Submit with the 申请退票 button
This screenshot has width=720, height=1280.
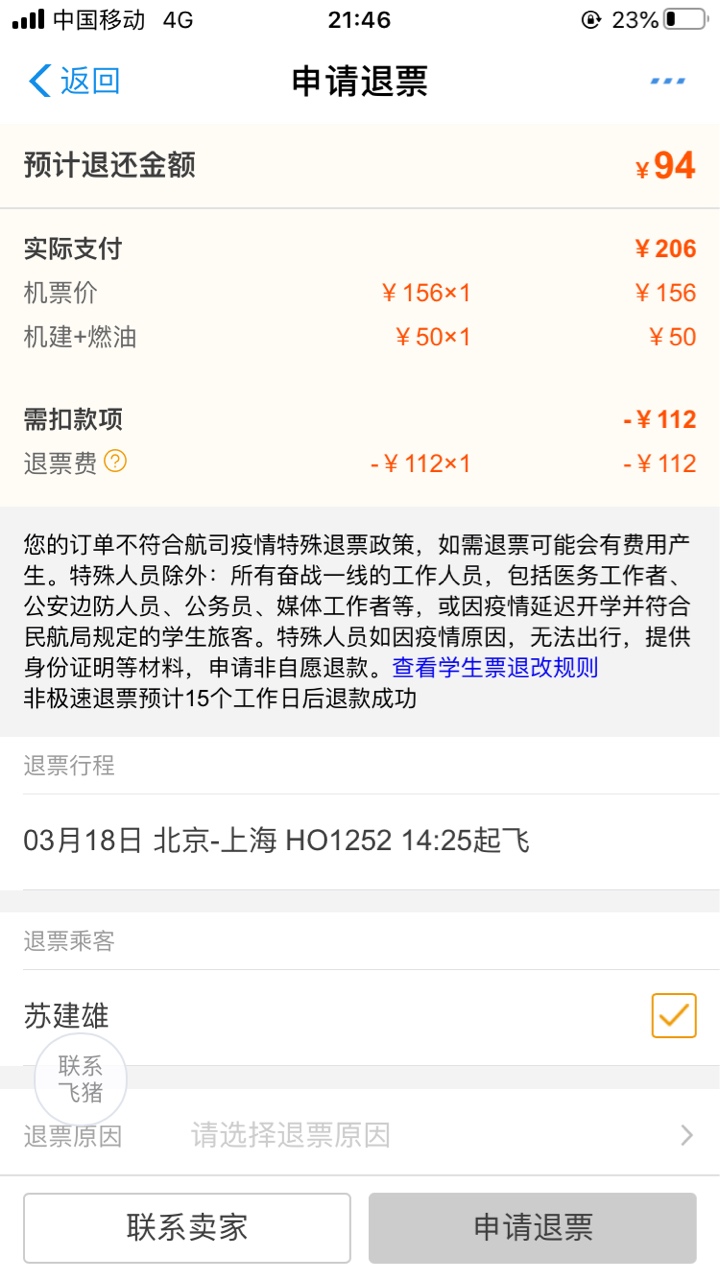pos(533,1228)
